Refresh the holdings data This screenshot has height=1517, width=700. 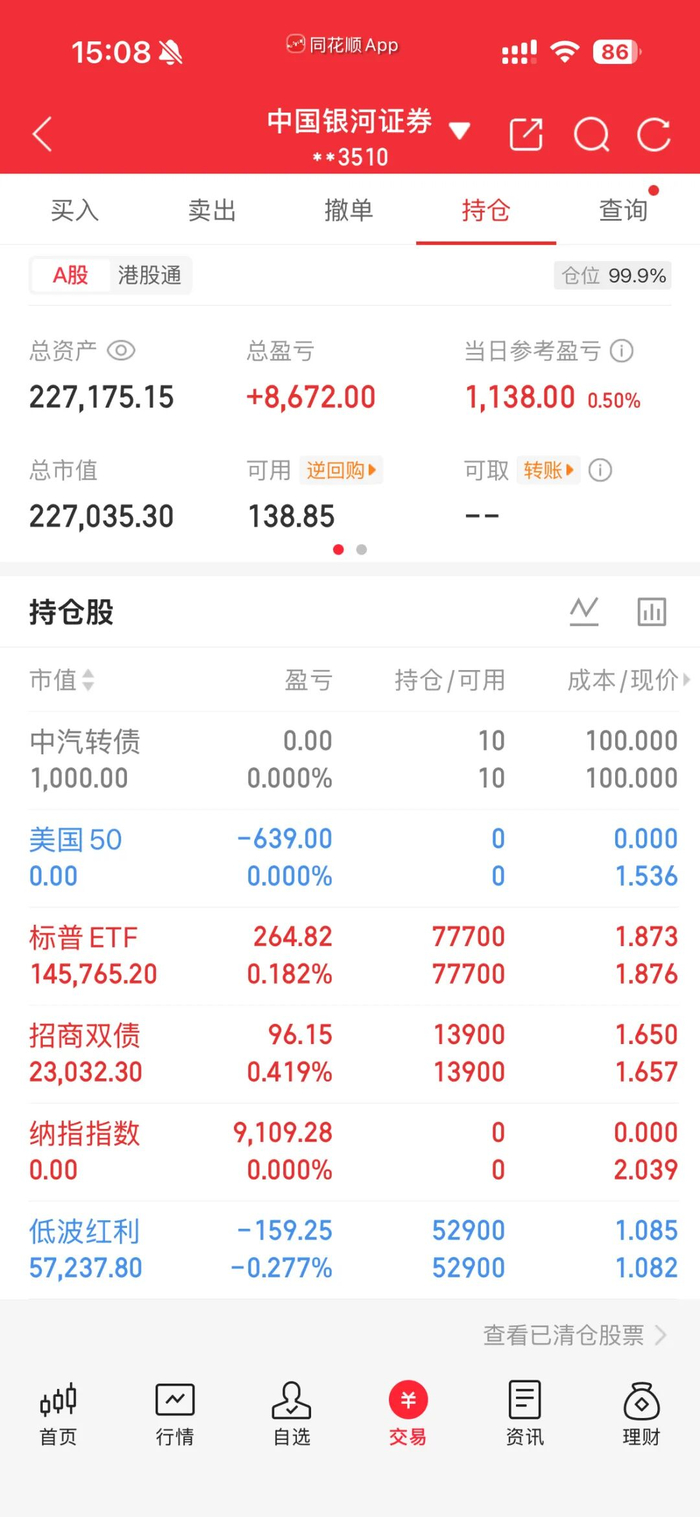tap(654, 134)
